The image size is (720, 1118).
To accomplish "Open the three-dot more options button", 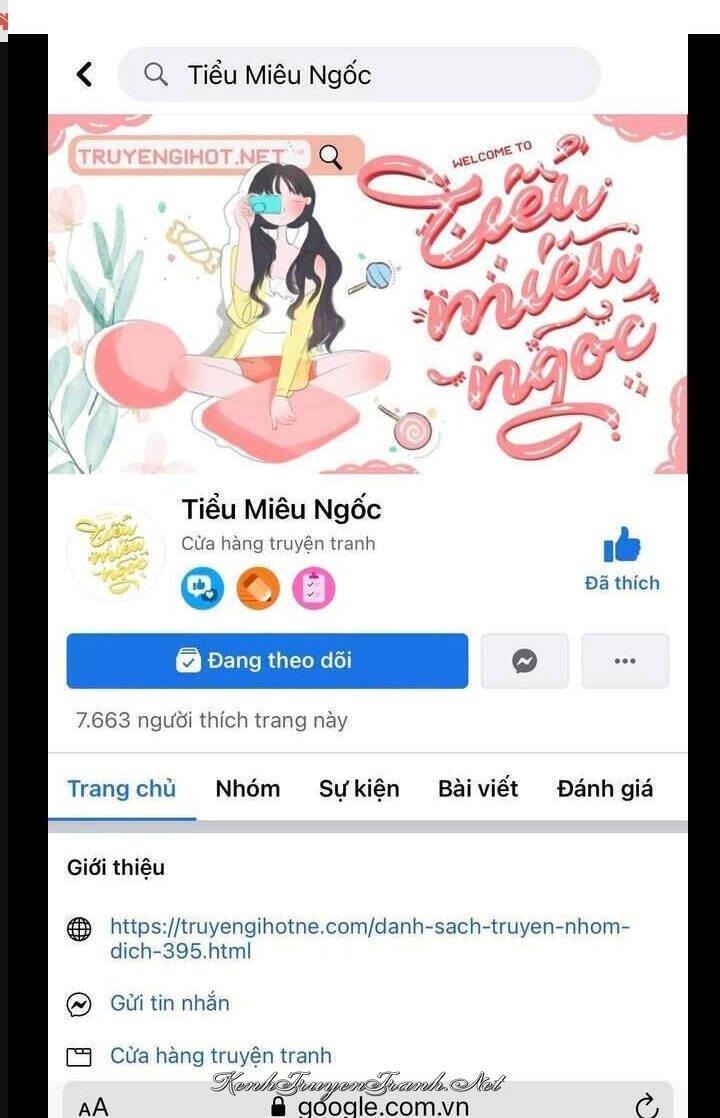I will 625,661.
